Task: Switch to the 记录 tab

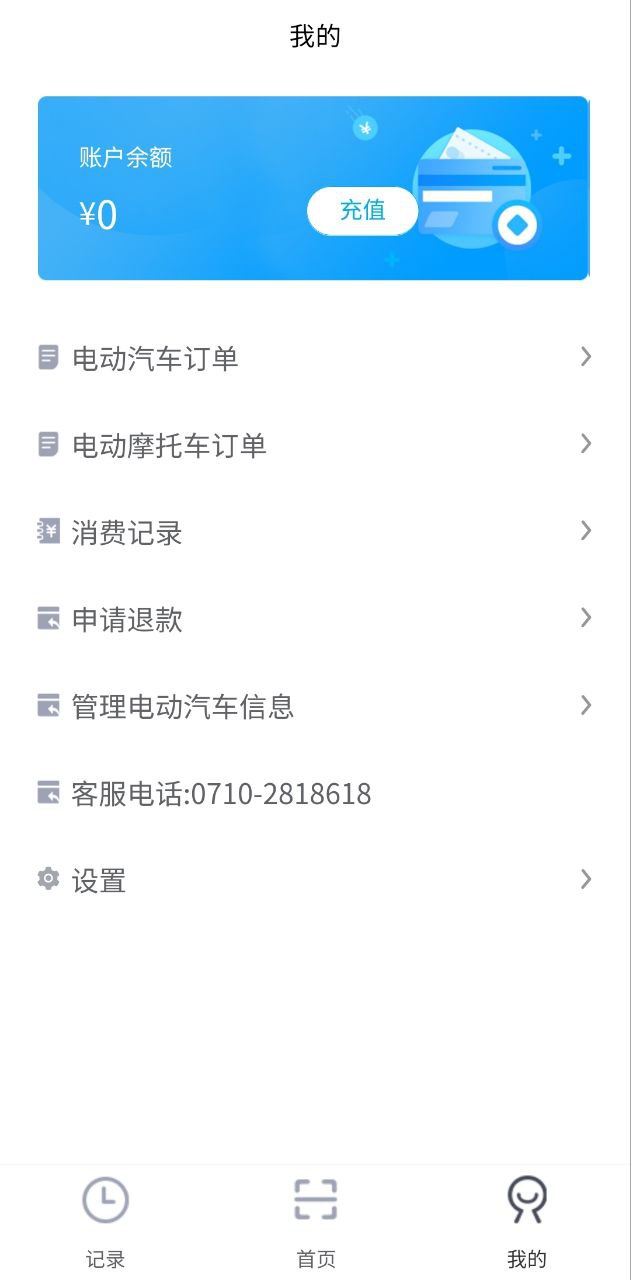Action: coord(105,1222)
